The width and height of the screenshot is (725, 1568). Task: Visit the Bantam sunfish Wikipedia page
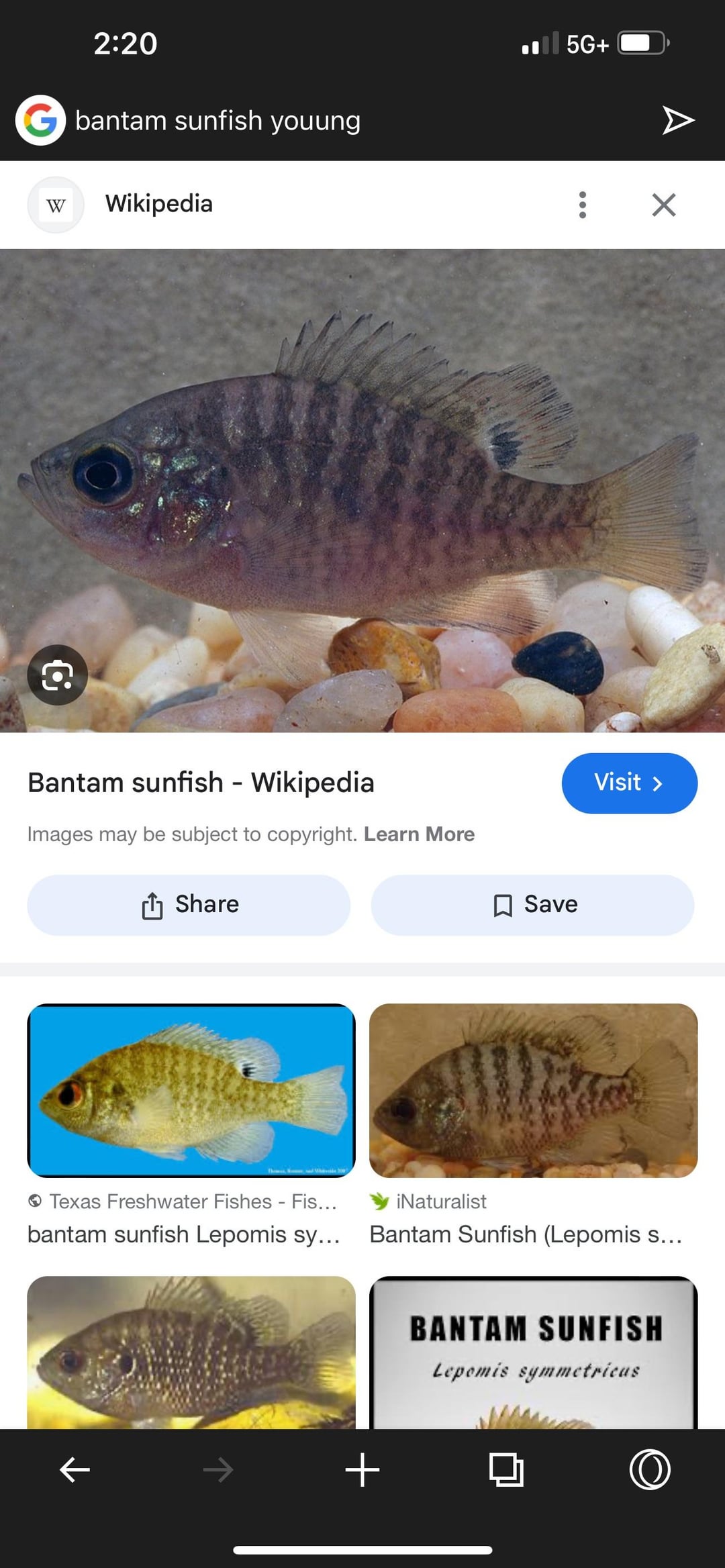[629, 783]
